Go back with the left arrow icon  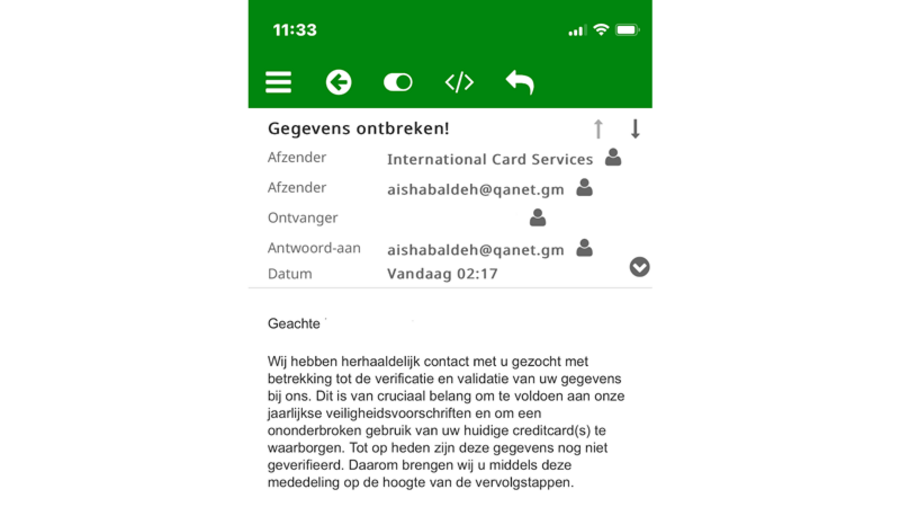tap(339, 82)
